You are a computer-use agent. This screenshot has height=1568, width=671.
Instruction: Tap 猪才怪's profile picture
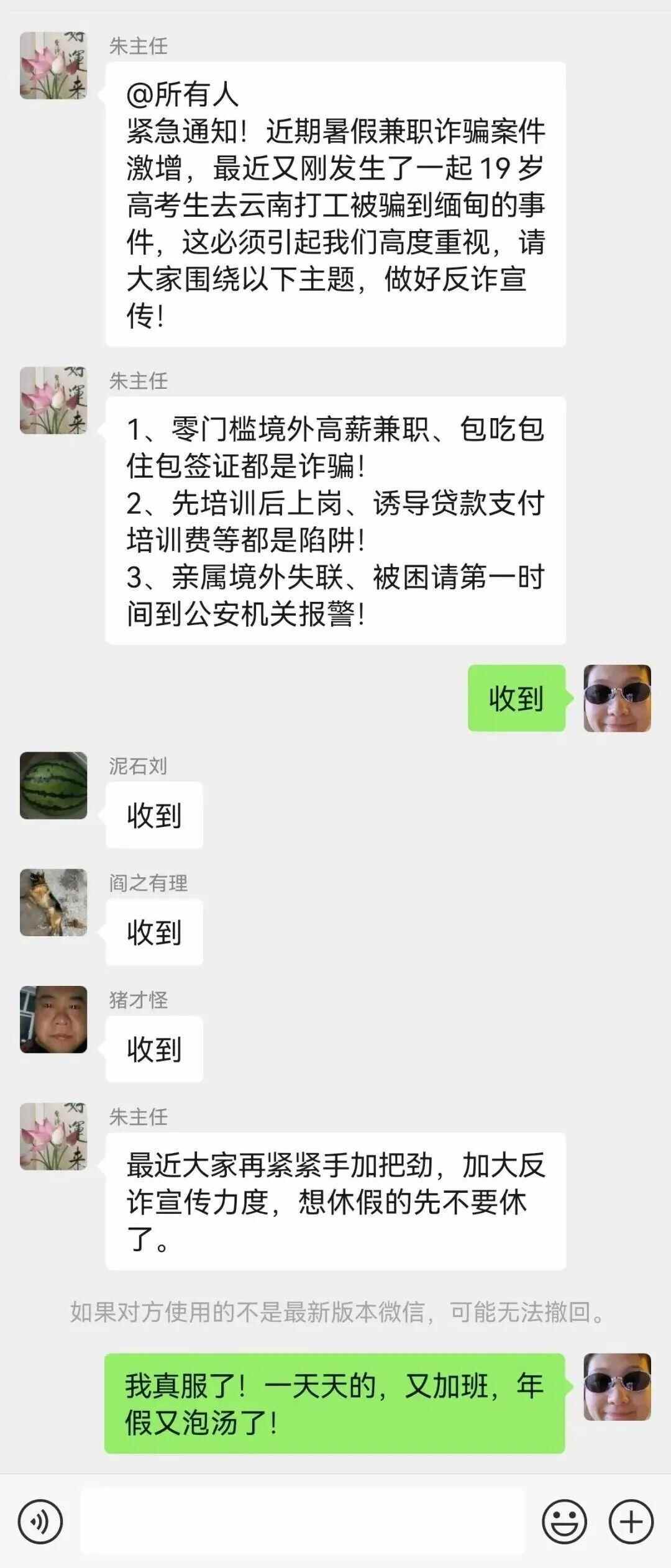coord(53,1019)
